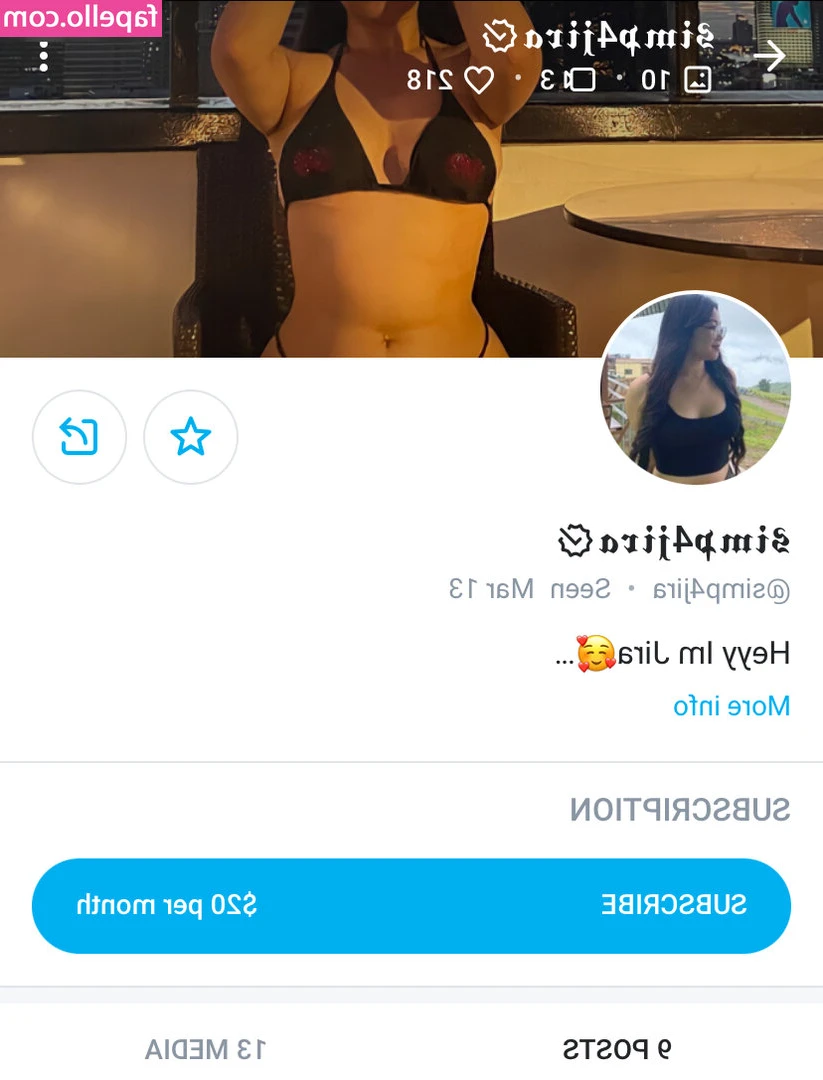
Task: Open the More info link
Action: tap(731, 706)
